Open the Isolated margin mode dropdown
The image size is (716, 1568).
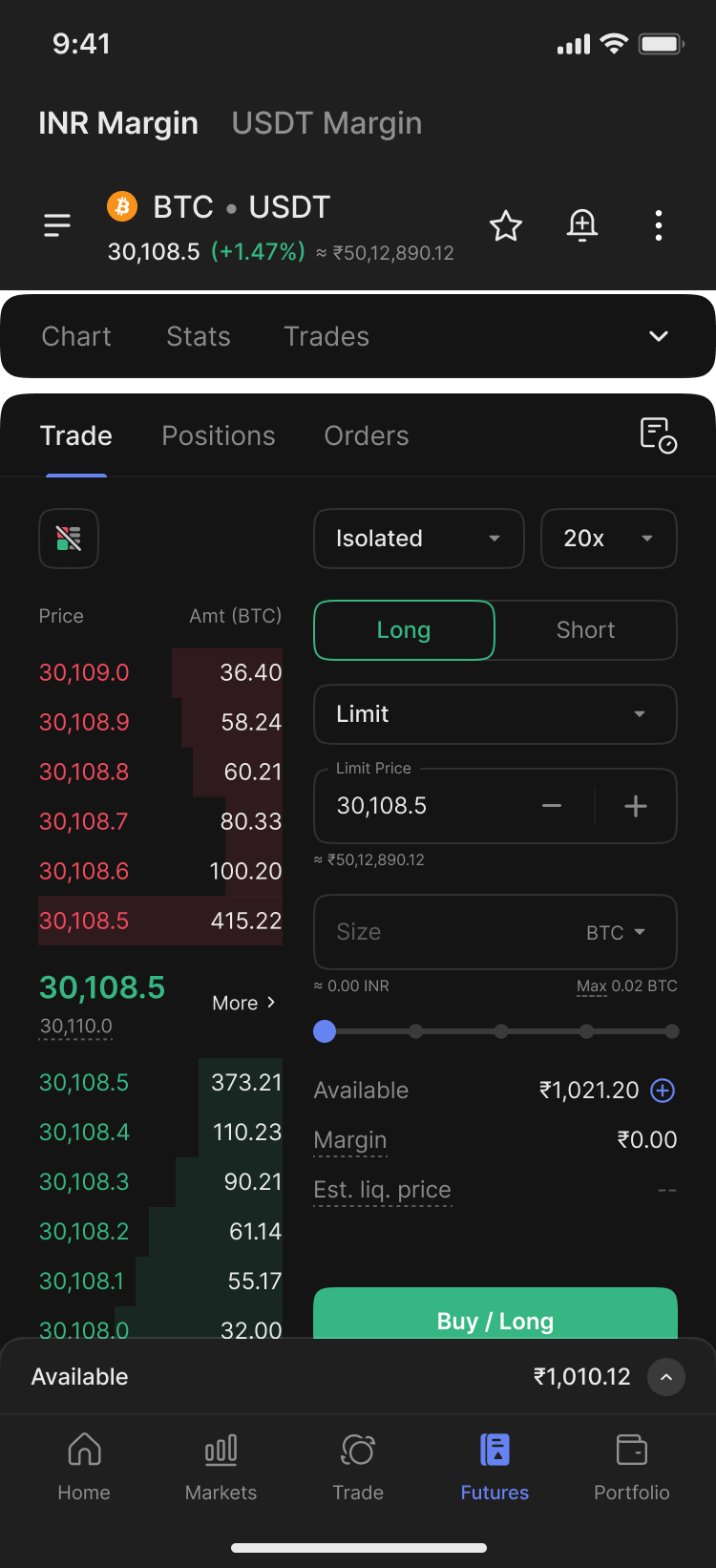click(x=419, y=539)
